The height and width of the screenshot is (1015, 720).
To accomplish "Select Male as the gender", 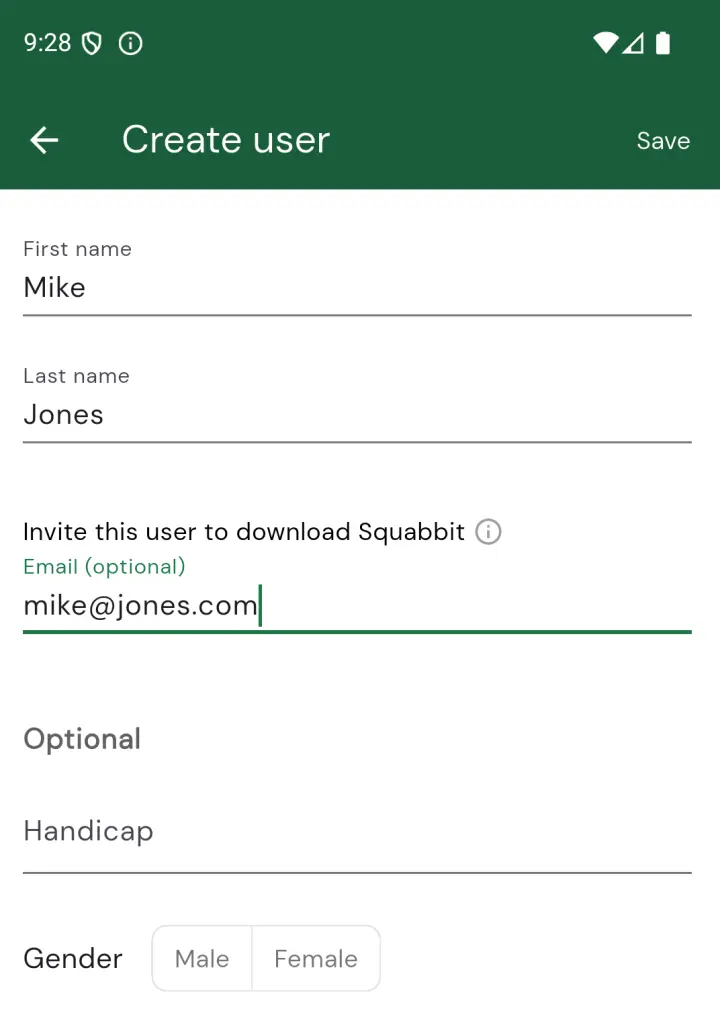I will [x=201, y=958].
